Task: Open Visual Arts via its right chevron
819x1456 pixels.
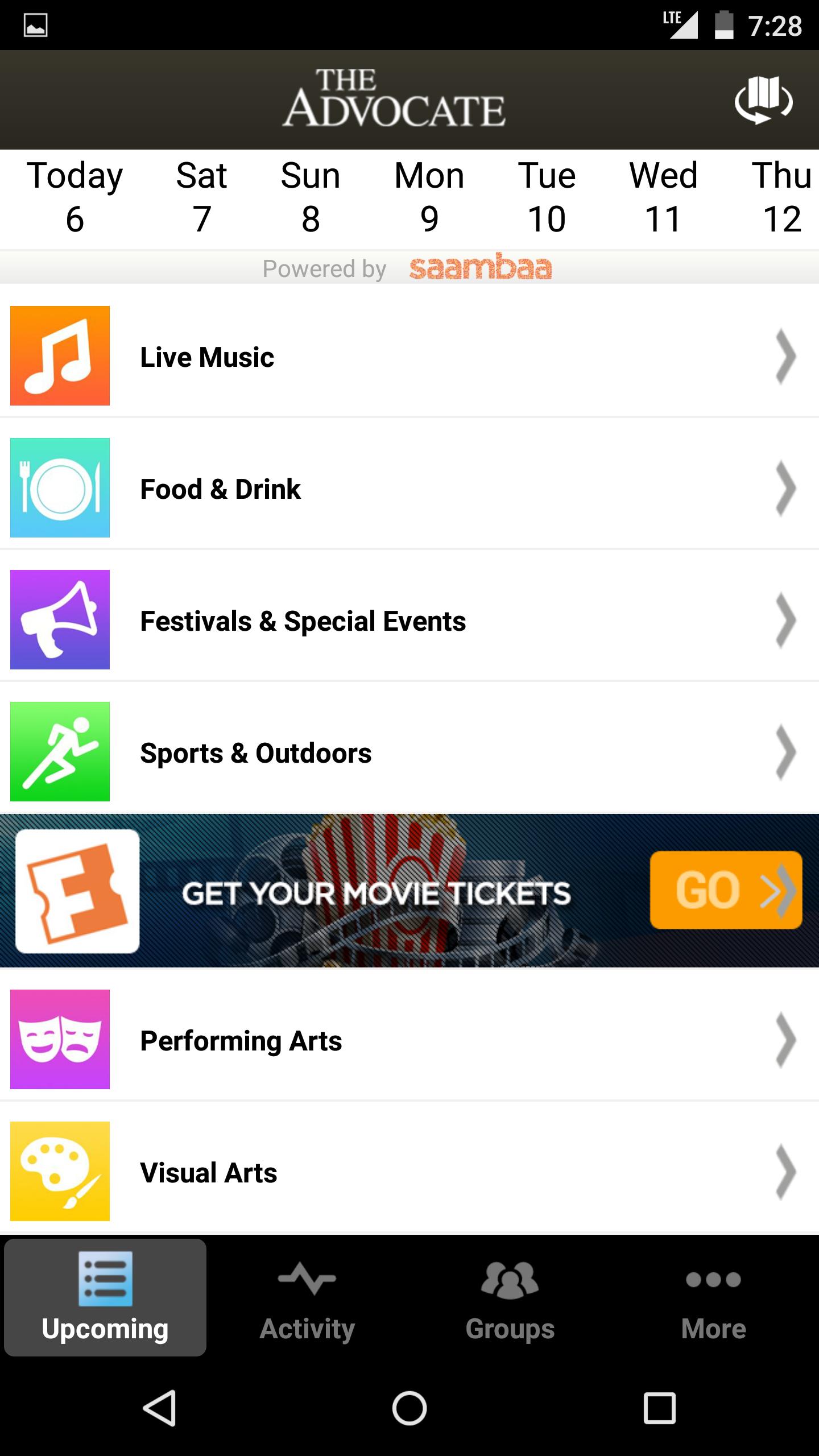Action: tap(785, 1172)
